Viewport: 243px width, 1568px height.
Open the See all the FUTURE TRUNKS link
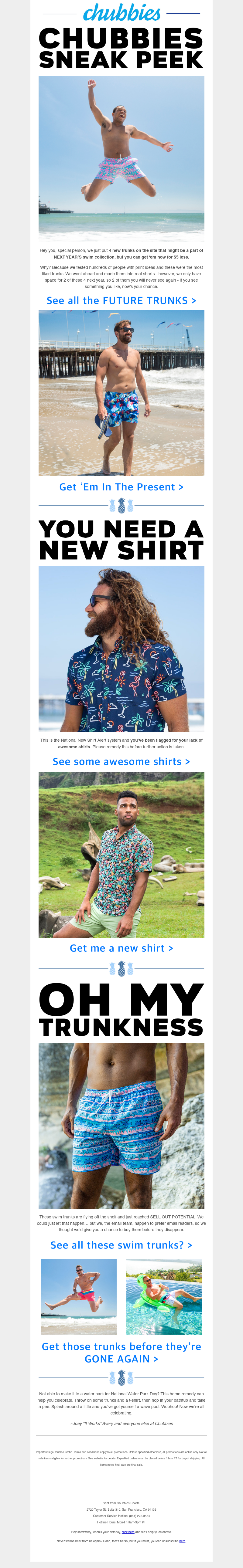(121, 301)
